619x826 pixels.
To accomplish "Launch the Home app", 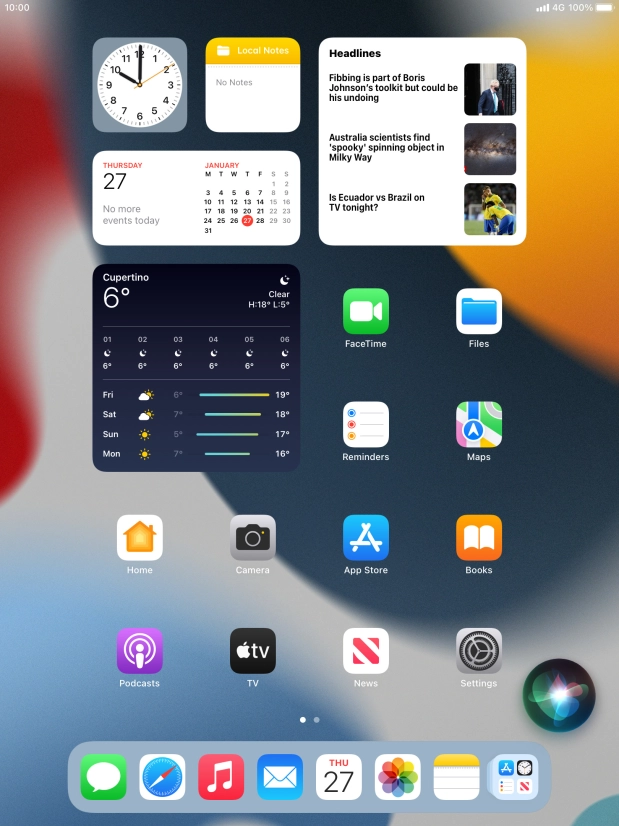I will [x=140, y=538].
